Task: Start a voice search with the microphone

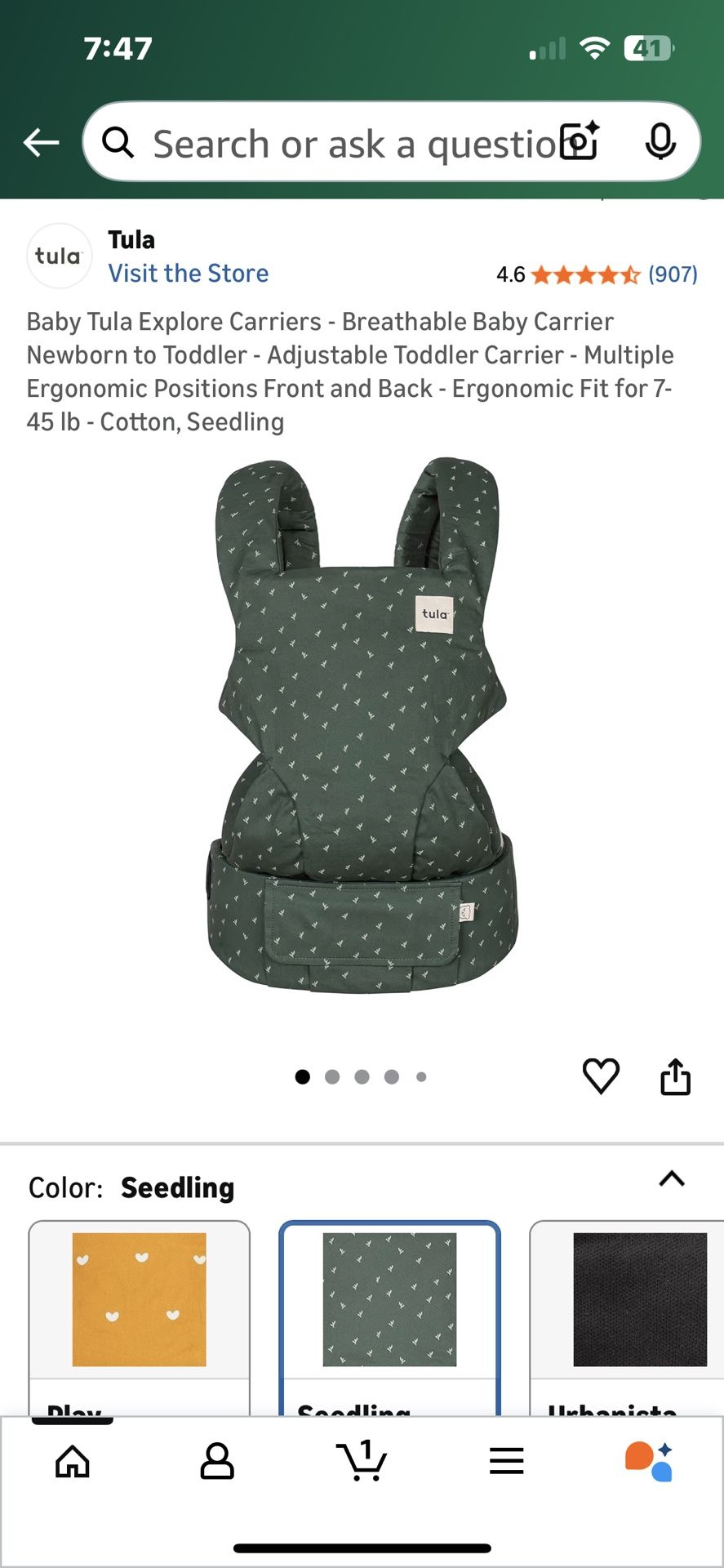Action: click(x=661, y=141)
